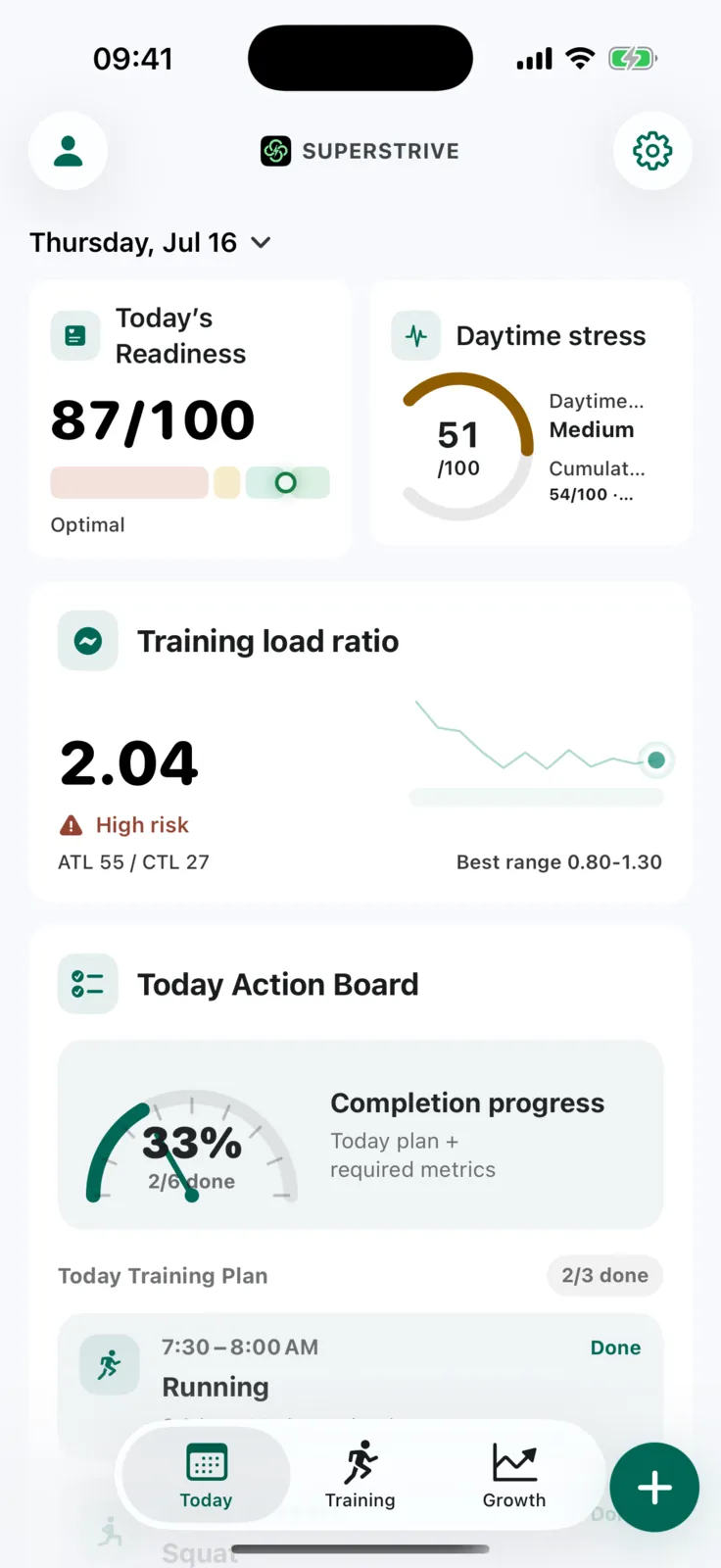Screen dimensions: 721x1568
Task: Switch to the Today tab
Action: coord(206,1475)
